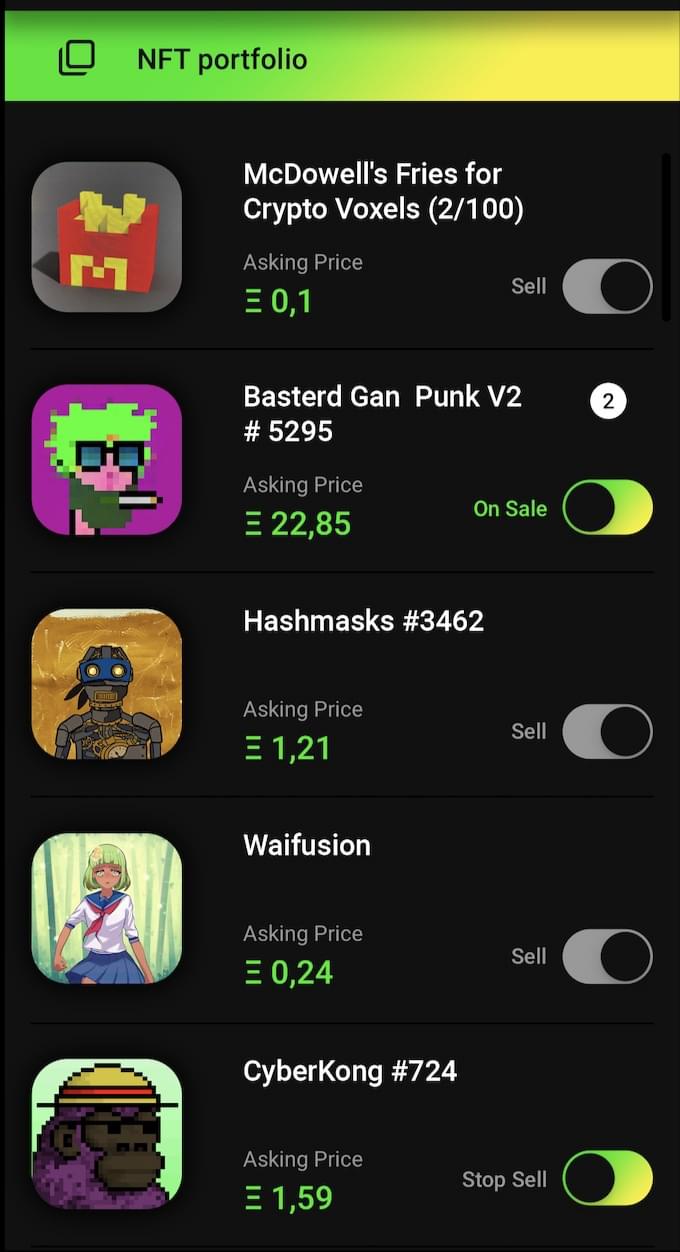Viewport: 680px width, 1252px height.
Task: Toggle Stop Sell for CyberKong #724
Action: click(607, 1178)
